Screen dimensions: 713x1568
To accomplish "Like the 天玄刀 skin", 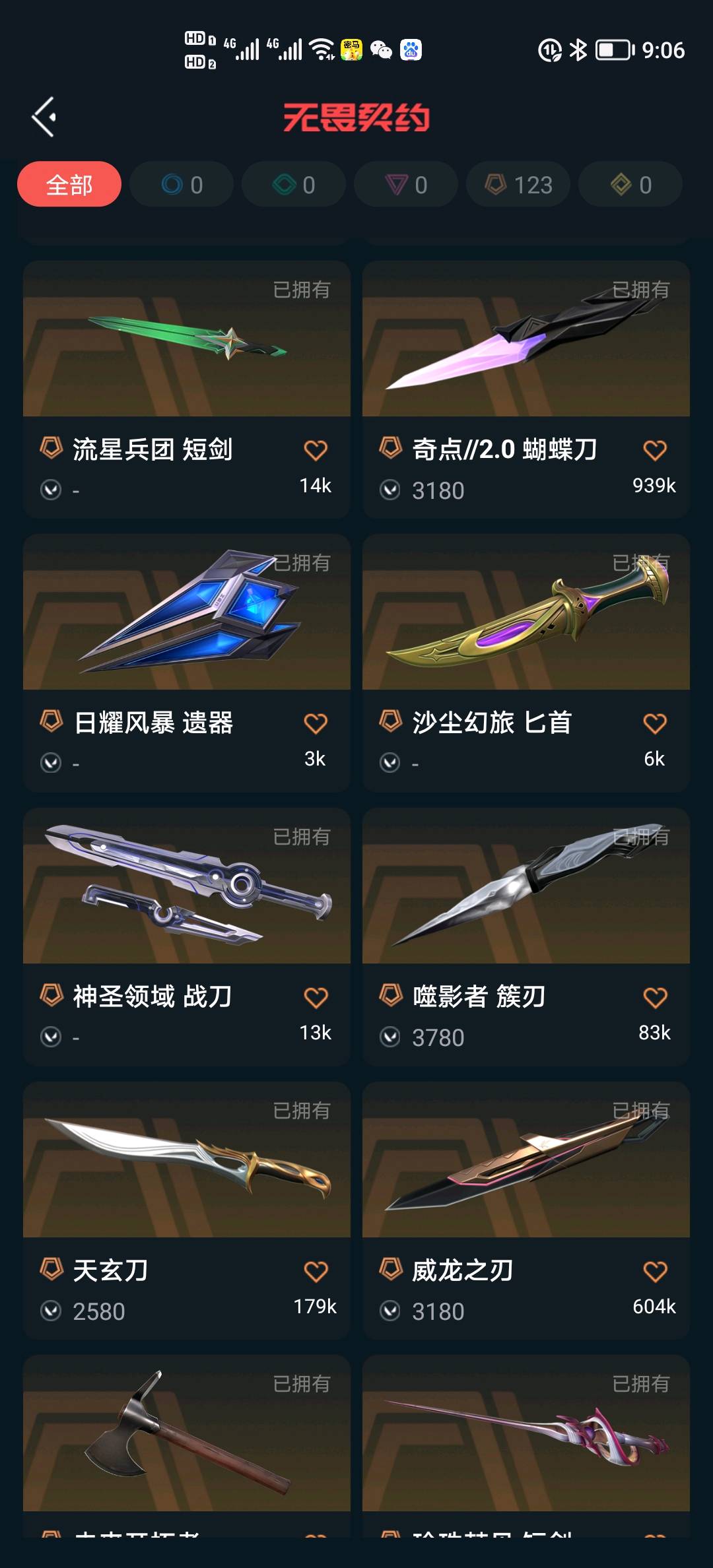I will pos(316,1272).
